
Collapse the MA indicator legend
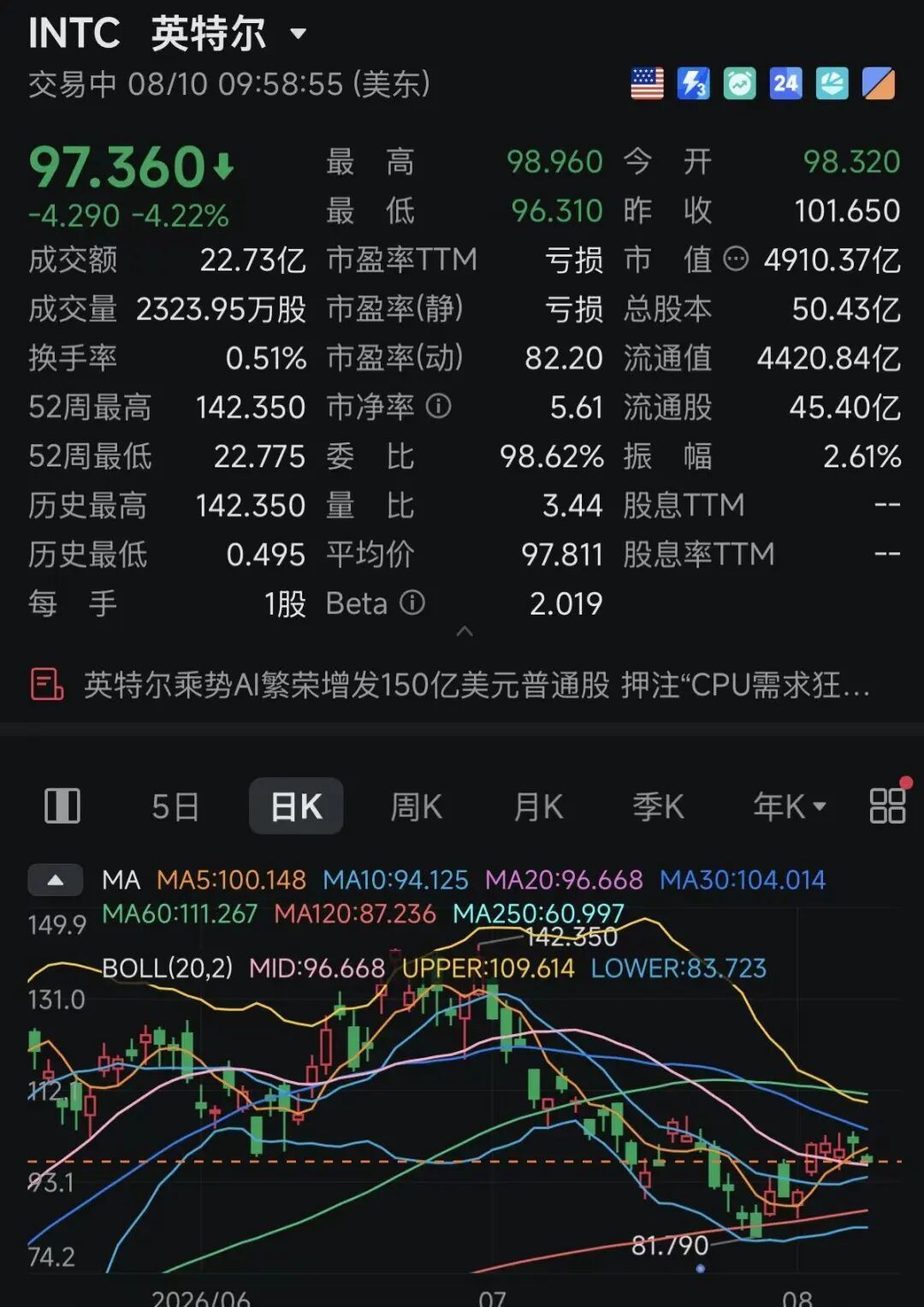point(55,880)
